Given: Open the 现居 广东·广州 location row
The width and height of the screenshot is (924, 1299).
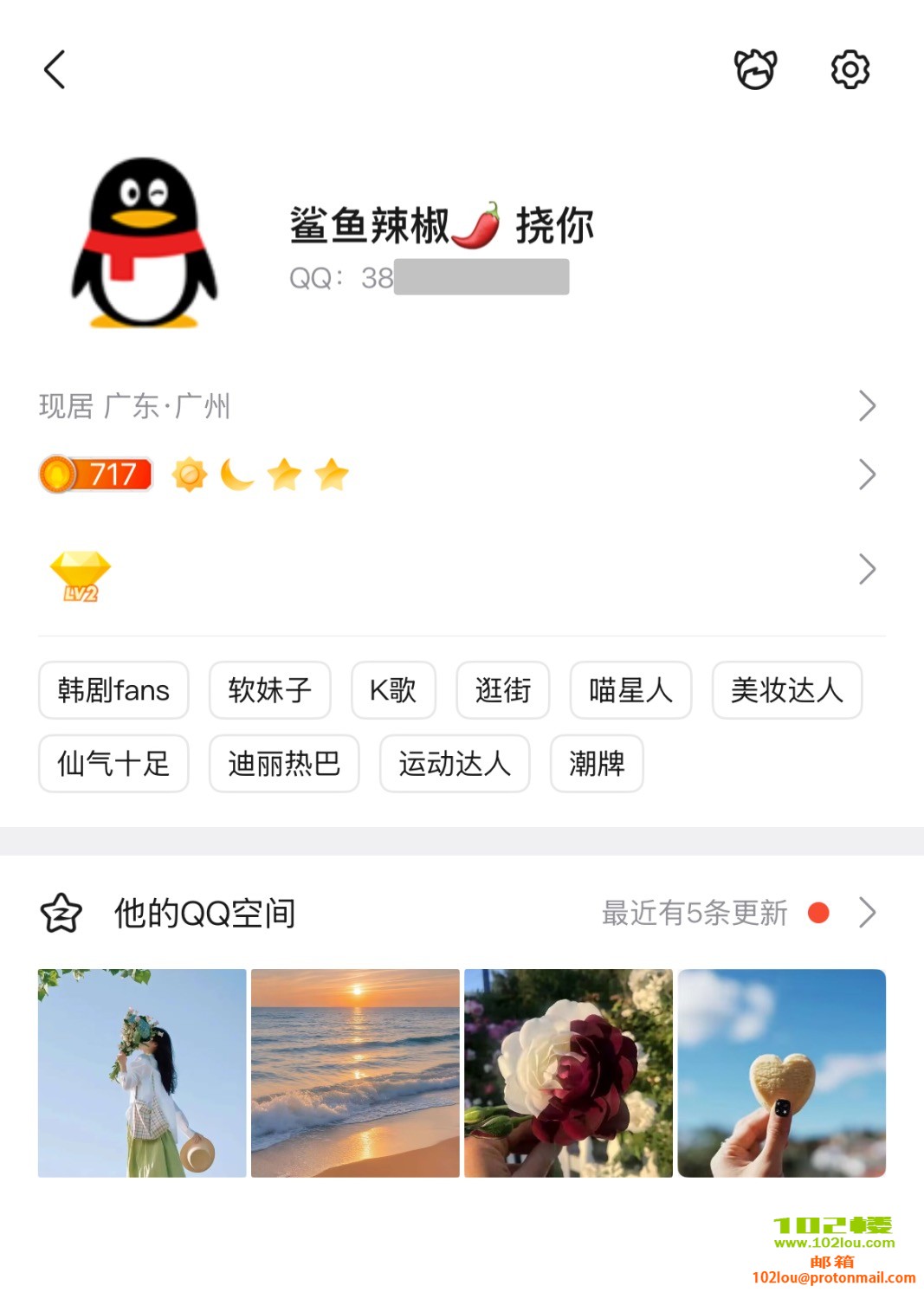Looking at the screenshot, I should (x=459, y=405).
